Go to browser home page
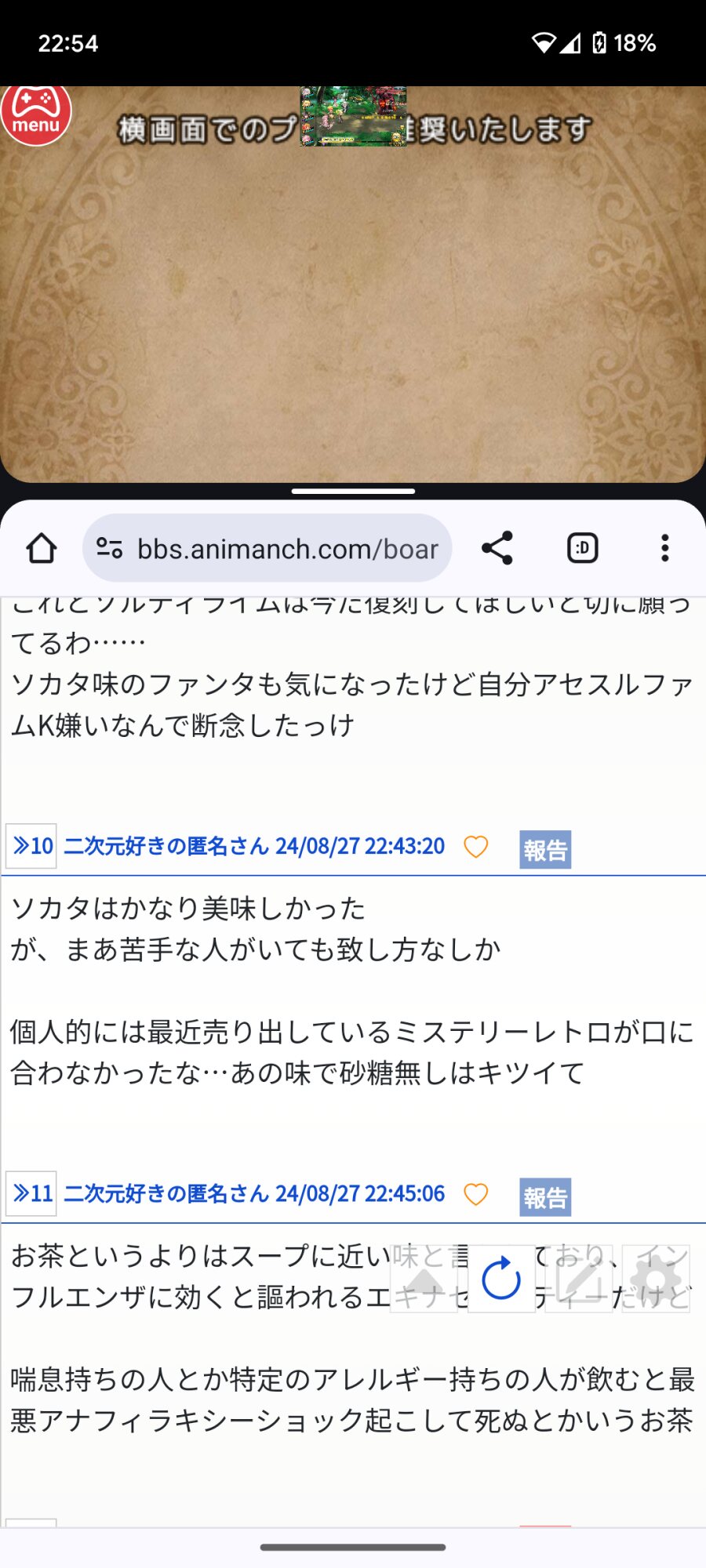This screenshot has height=1568, width=706. click(x=42, y=548)
